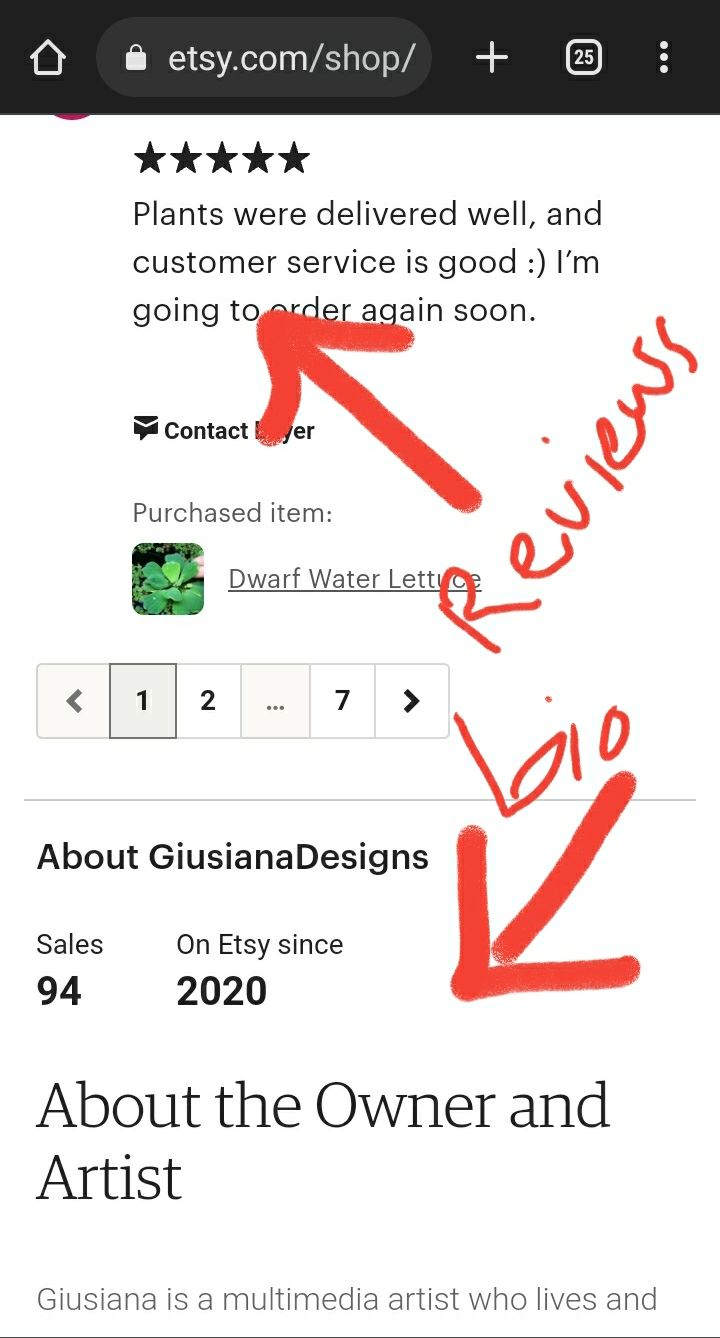The height and width of the screenshot is (1338, 720).
Task: Jump to reviews page 2
Action: (208, 701)
